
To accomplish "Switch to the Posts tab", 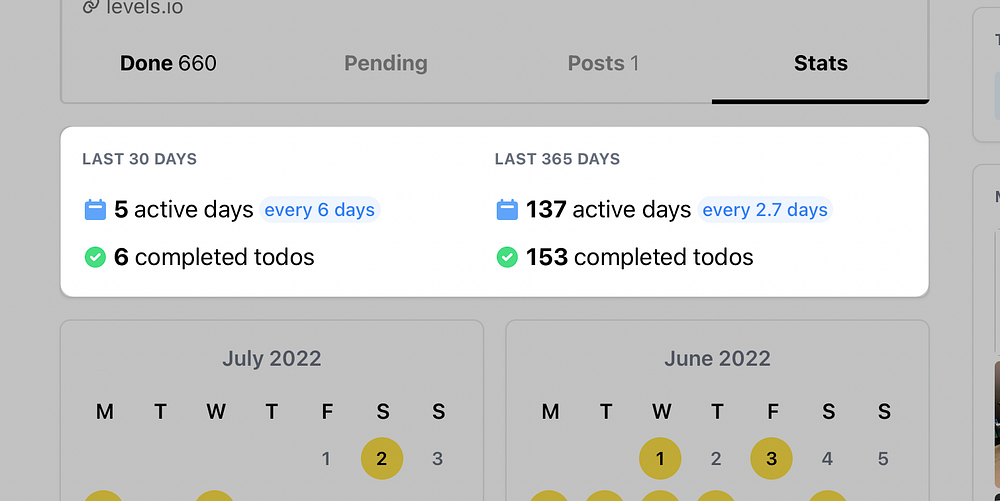I will tap(603, 64).
